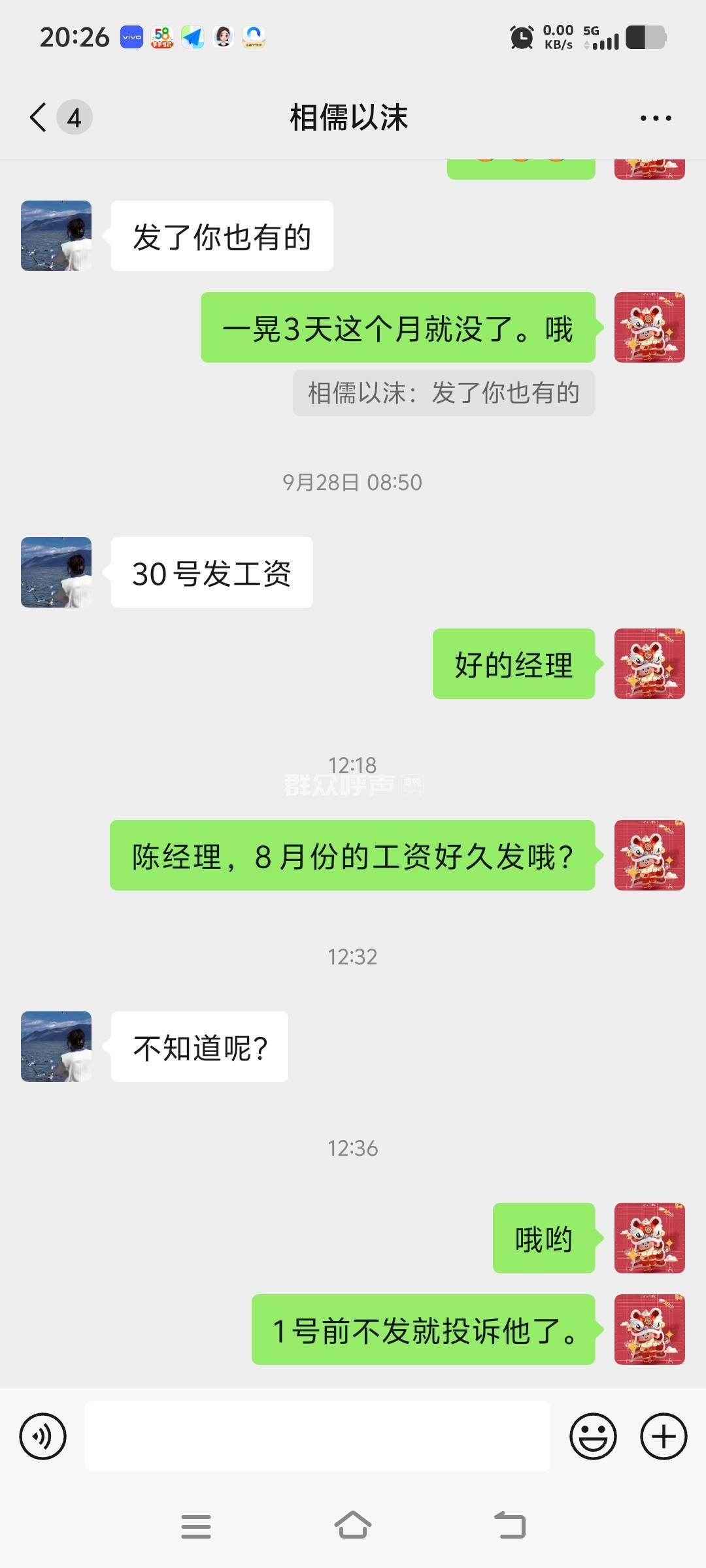
Task: Go to phone home screen
Action: [353, 1527]
